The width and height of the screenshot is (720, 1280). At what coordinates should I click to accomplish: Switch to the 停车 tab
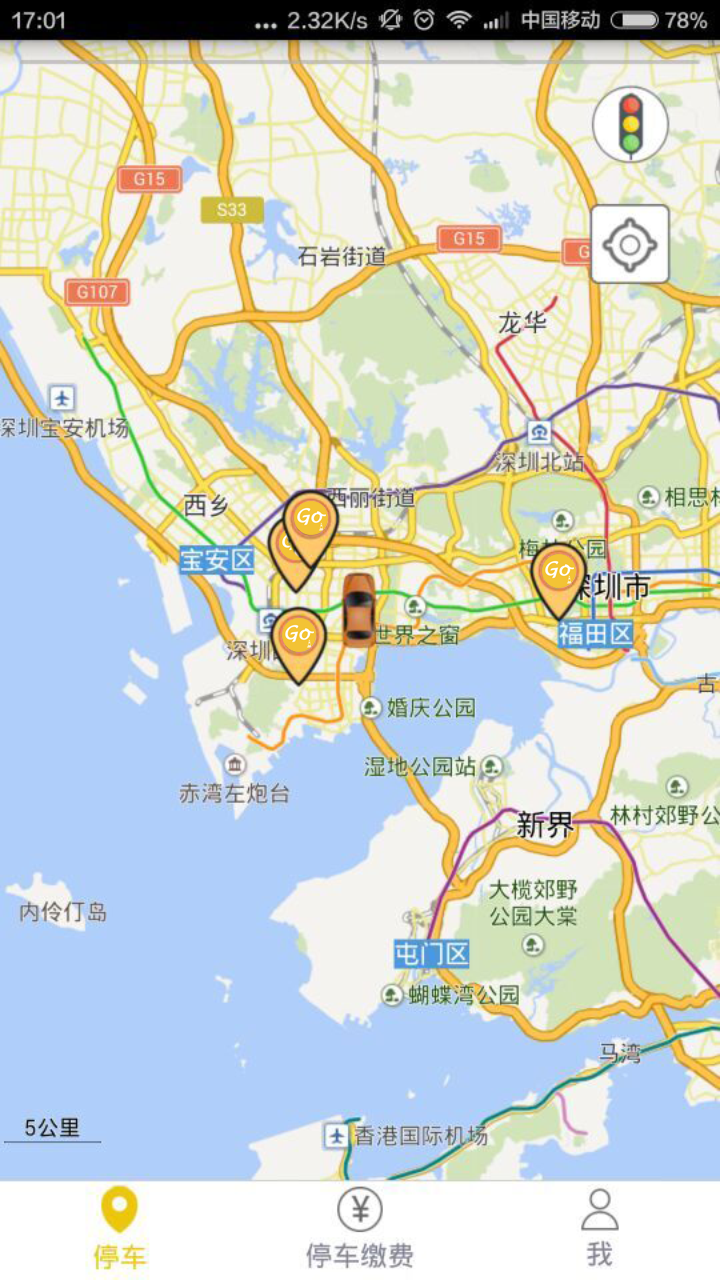(x=120, y=1228)
